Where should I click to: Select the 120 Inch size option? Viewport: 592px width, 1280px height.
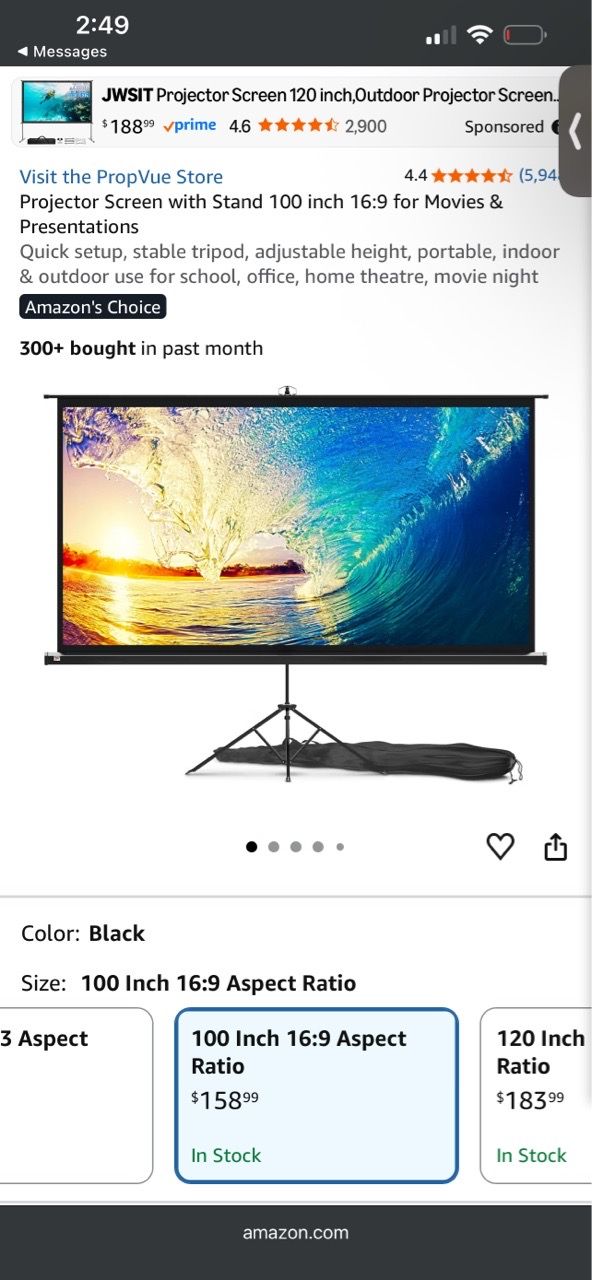536,1095
